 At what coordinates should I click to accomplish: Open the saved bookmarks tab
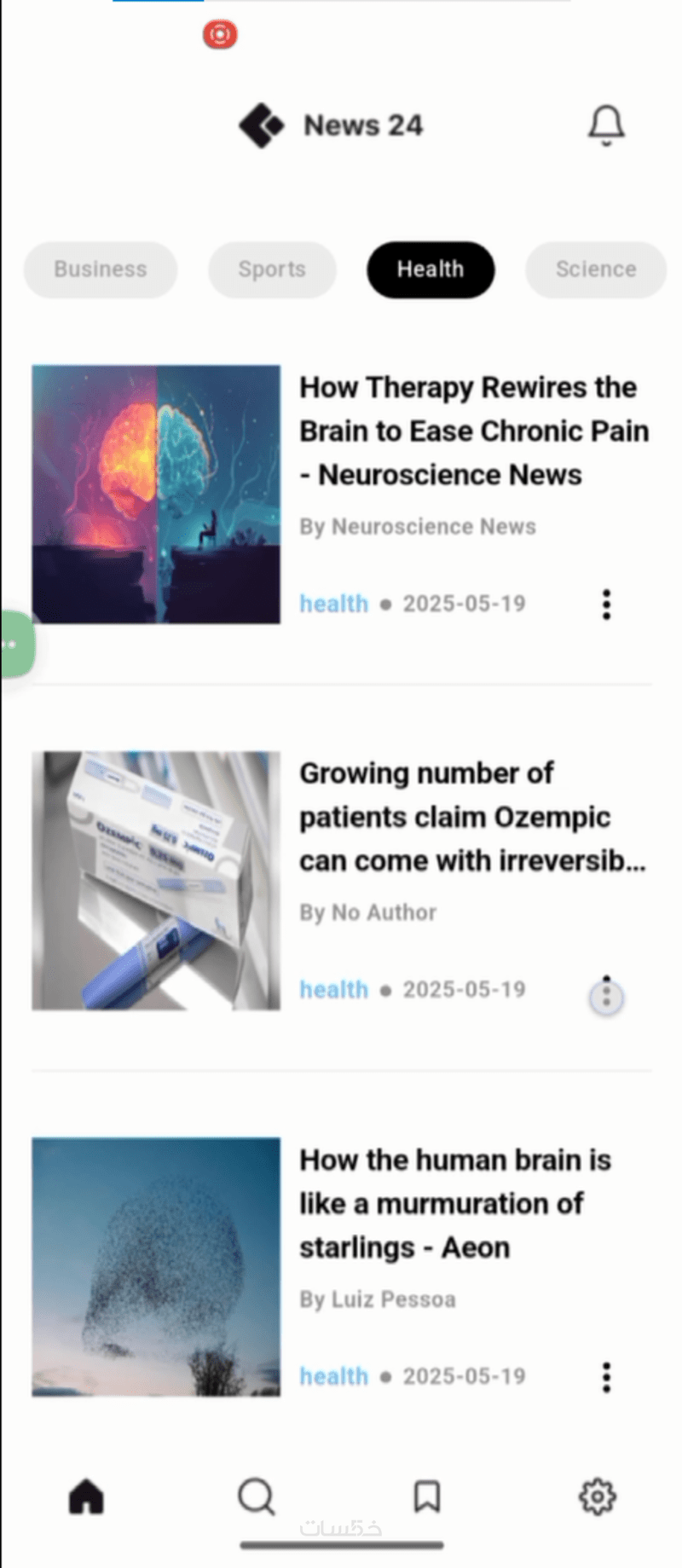coord(426,1496)
